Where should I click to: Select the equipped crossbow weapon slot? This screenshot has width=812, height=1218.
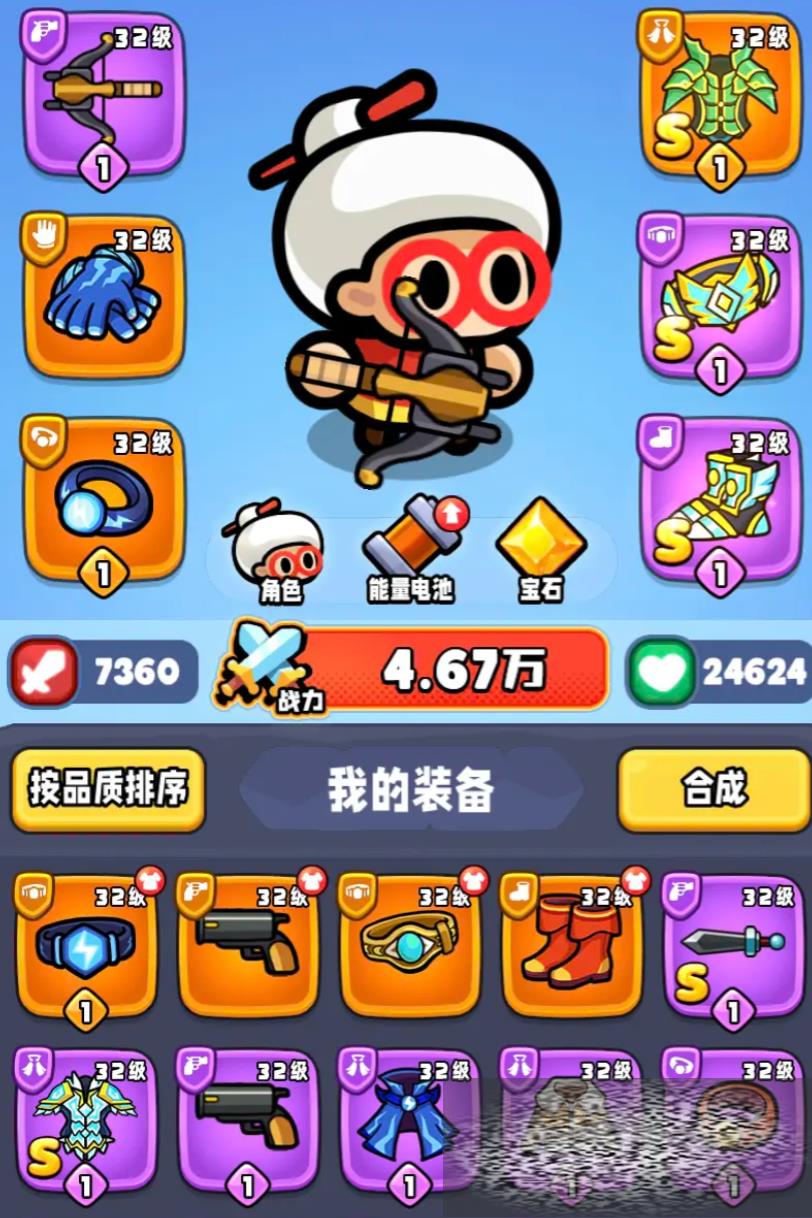pos(104,93)
